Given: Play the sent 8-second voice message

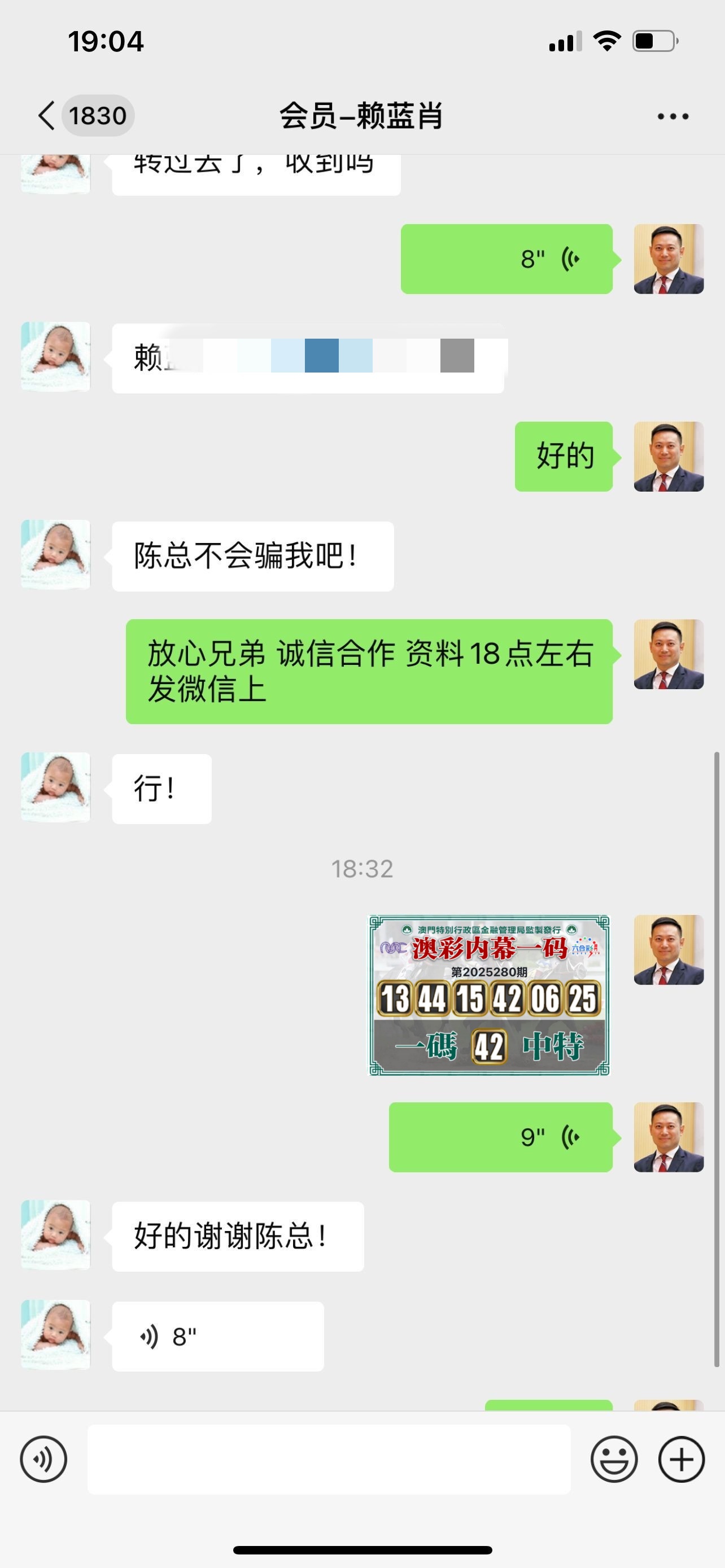Looking at the screenshot, I should 506,259.
